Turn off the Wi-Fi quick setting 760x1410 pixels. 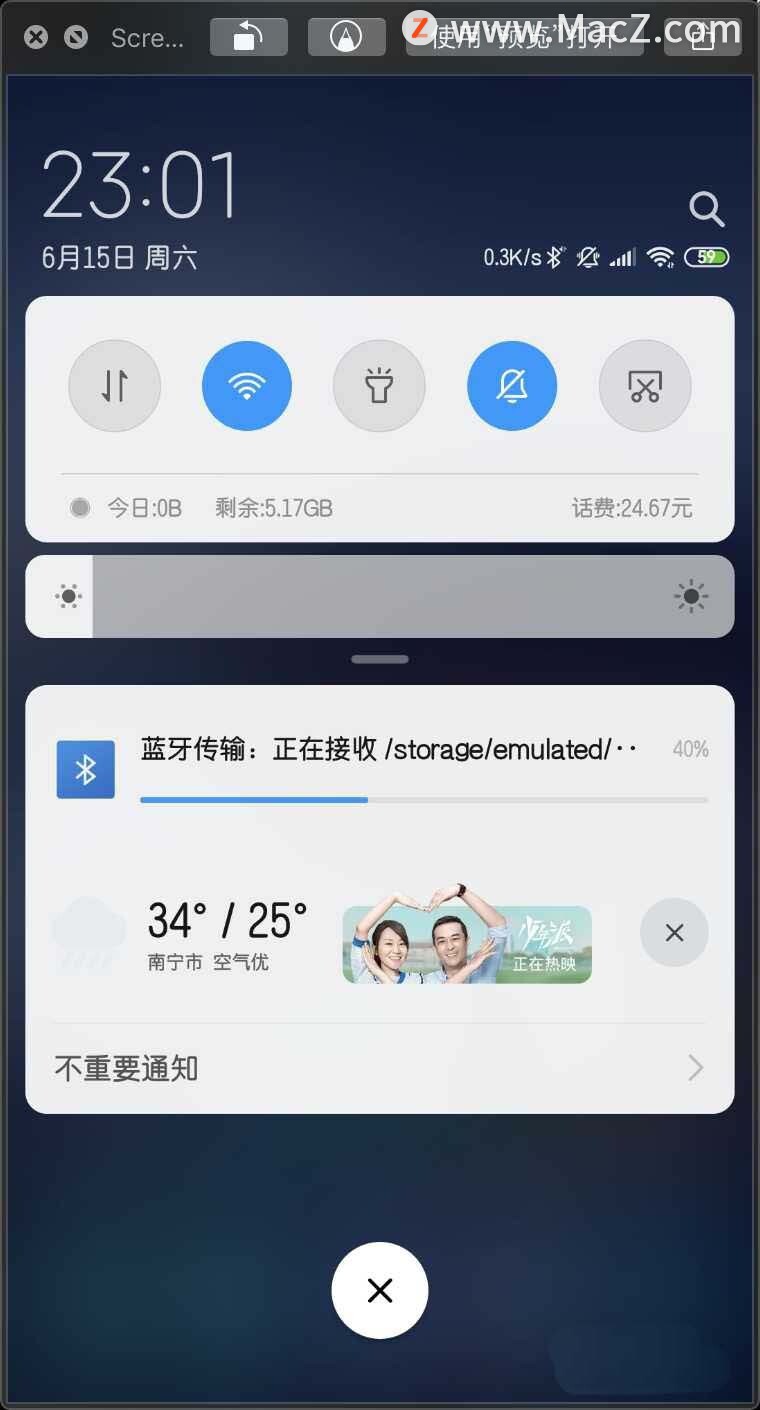click(x=247, y=386)
